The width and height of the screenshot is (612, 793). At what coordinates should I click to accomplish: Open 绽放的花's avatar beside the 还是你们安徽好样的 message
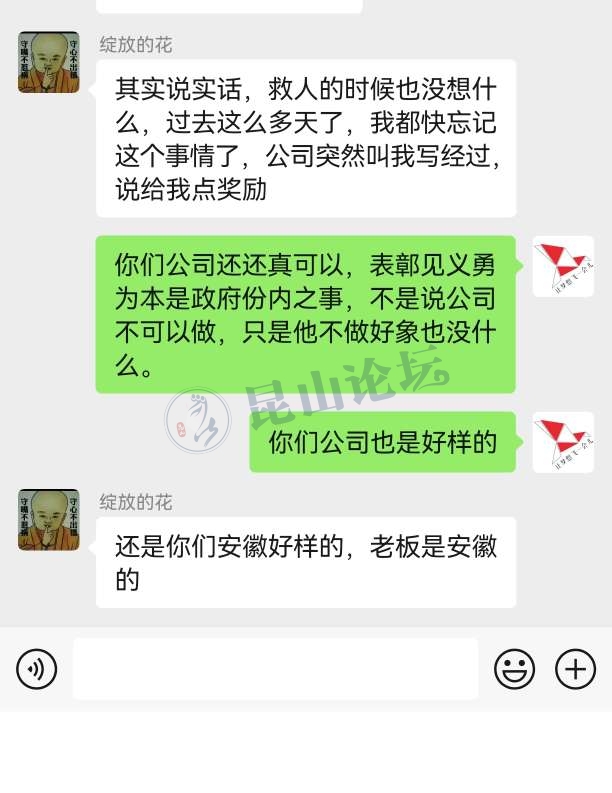pyautogui.click(x=48, y=520)
